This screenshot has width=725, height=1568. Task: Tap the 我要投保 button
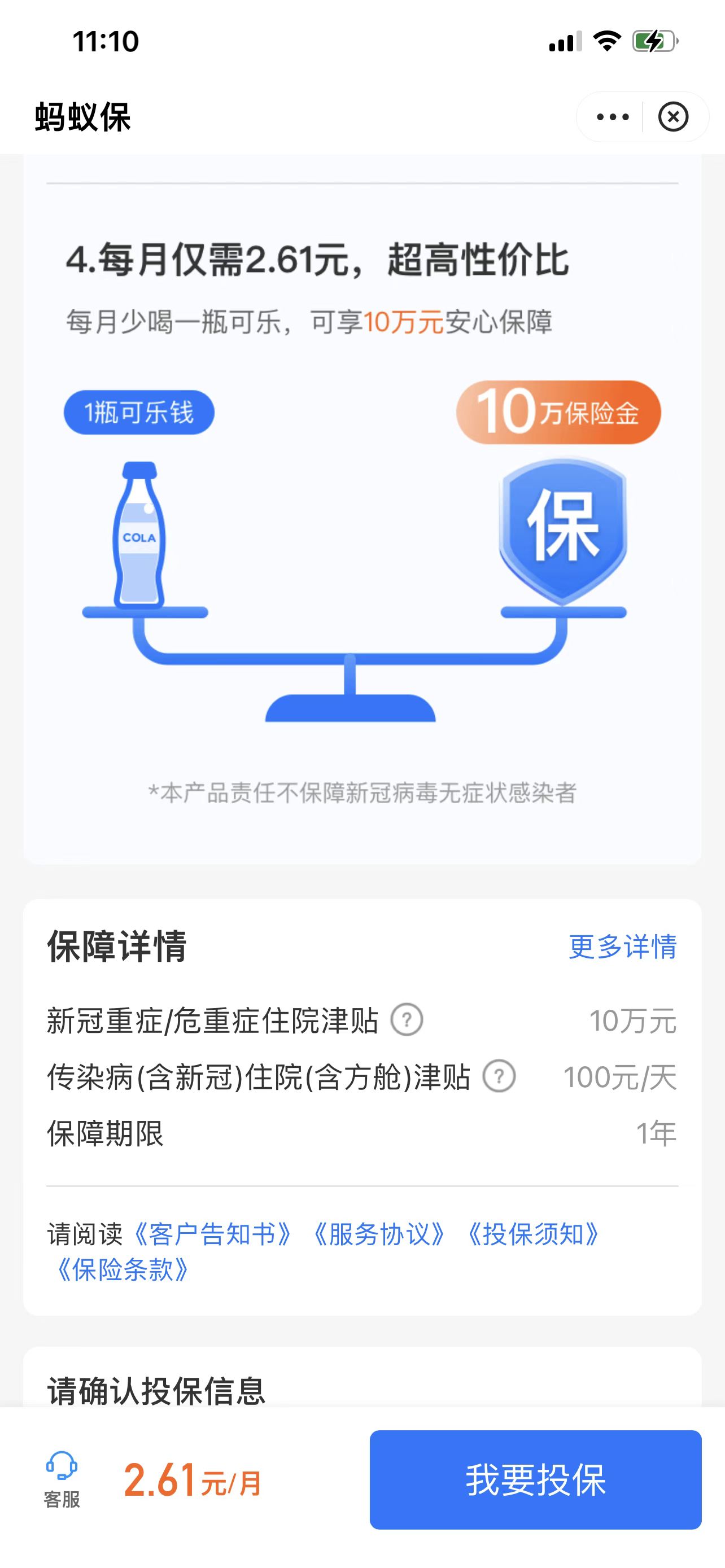535,1480
